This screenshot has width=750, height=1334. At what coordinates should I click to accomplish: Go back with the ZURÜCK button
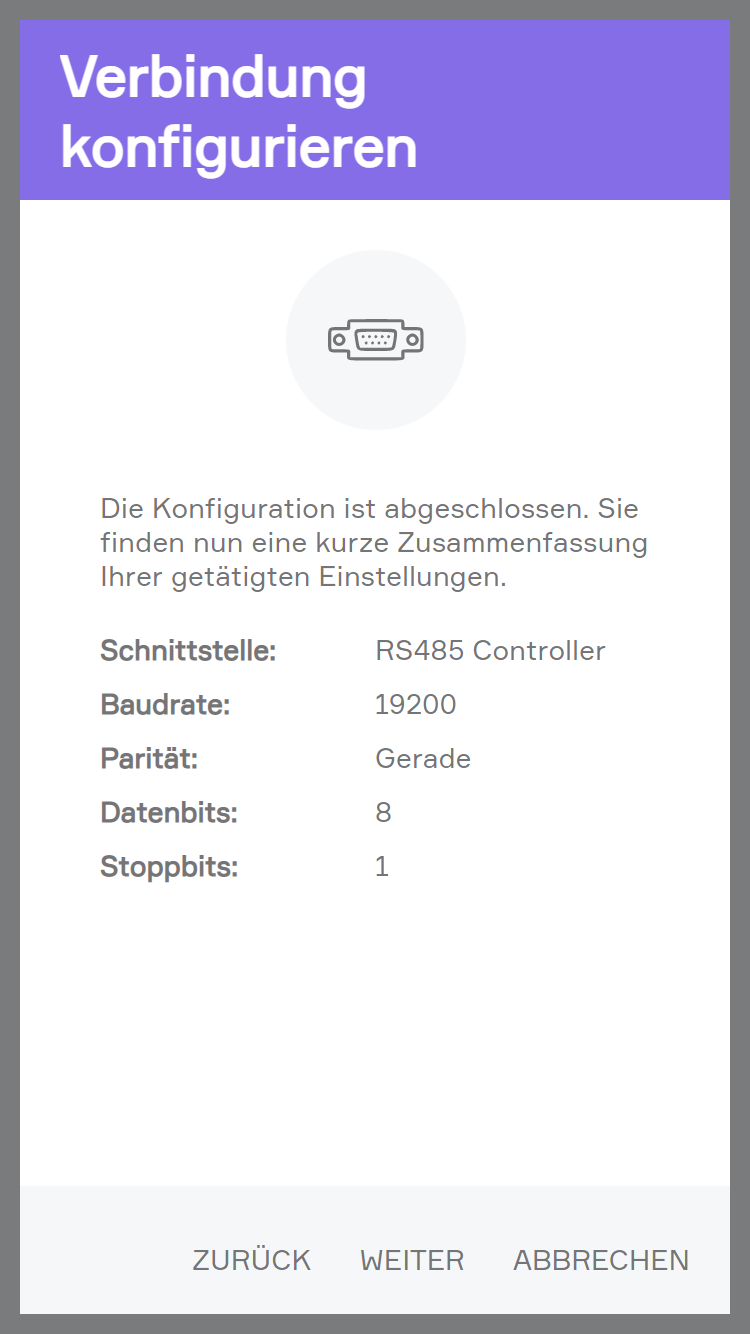pyautogui.click(x=251, y=1260)
